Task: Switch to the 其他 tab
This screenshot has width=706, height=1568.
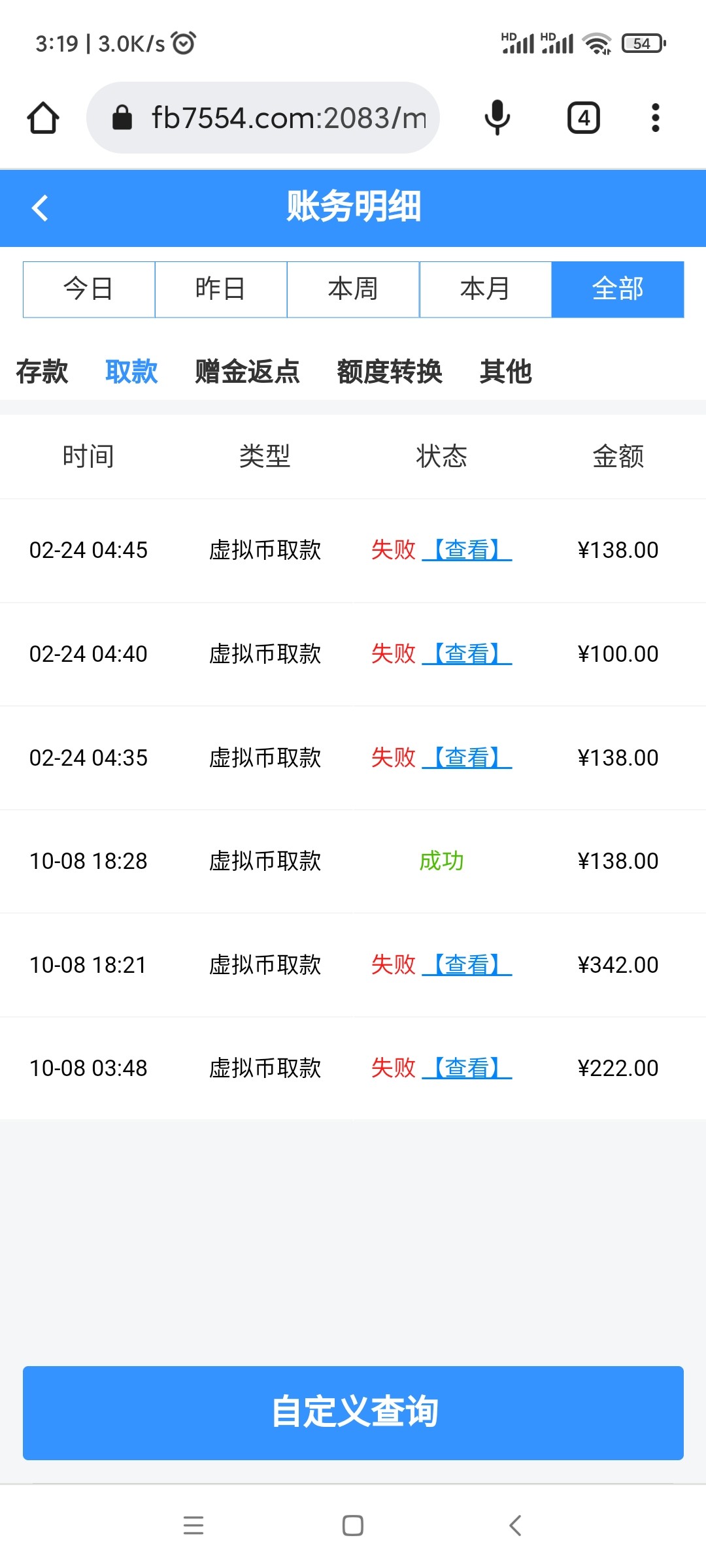Action: [505, 372]
